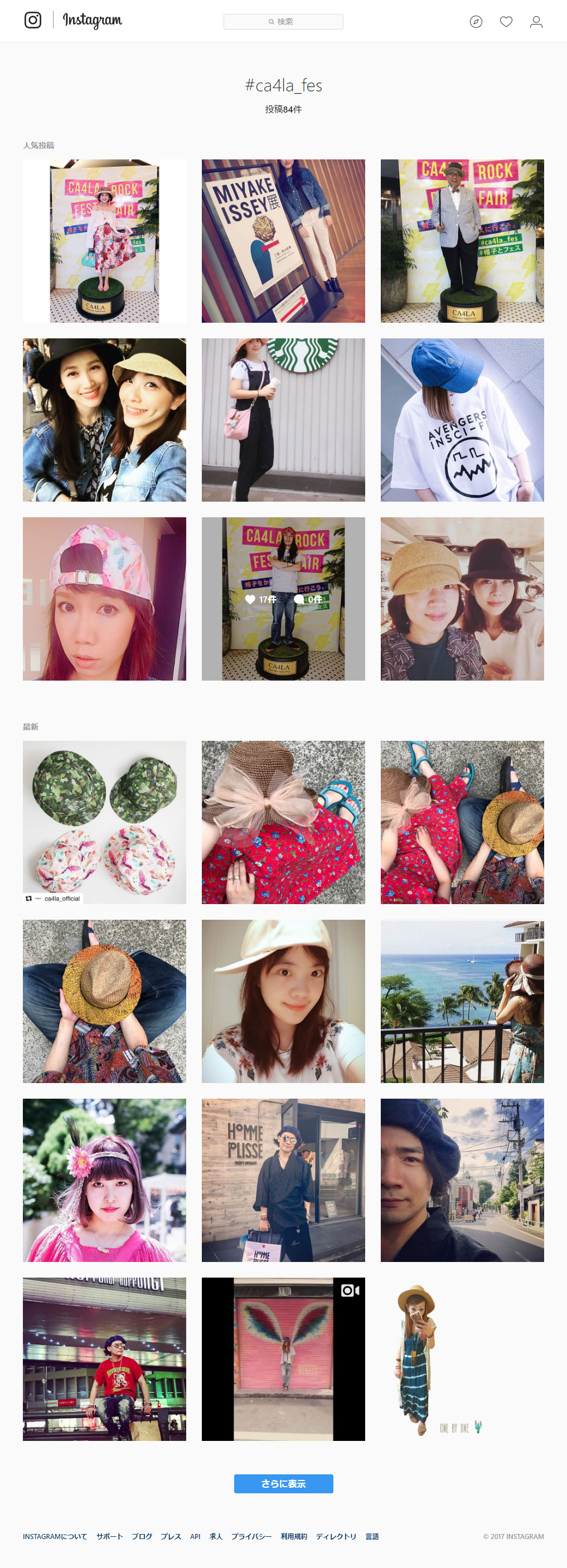
Task: Open the INSTAGRAMについて footer link
Action: (x=55, y=1536)
